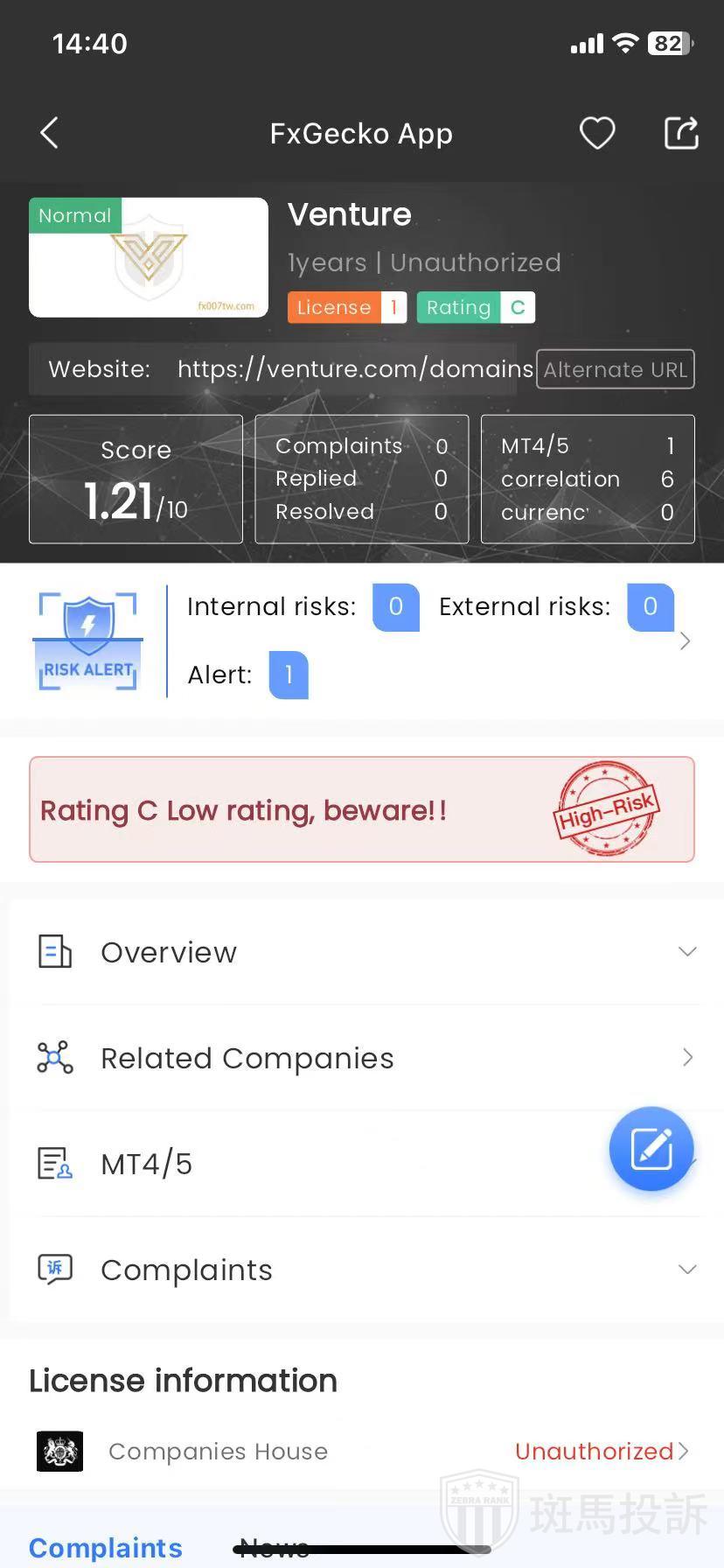This screenshot has height=1568, width=724.
Task: Open the Rating C badge
Action: point(476,307)
